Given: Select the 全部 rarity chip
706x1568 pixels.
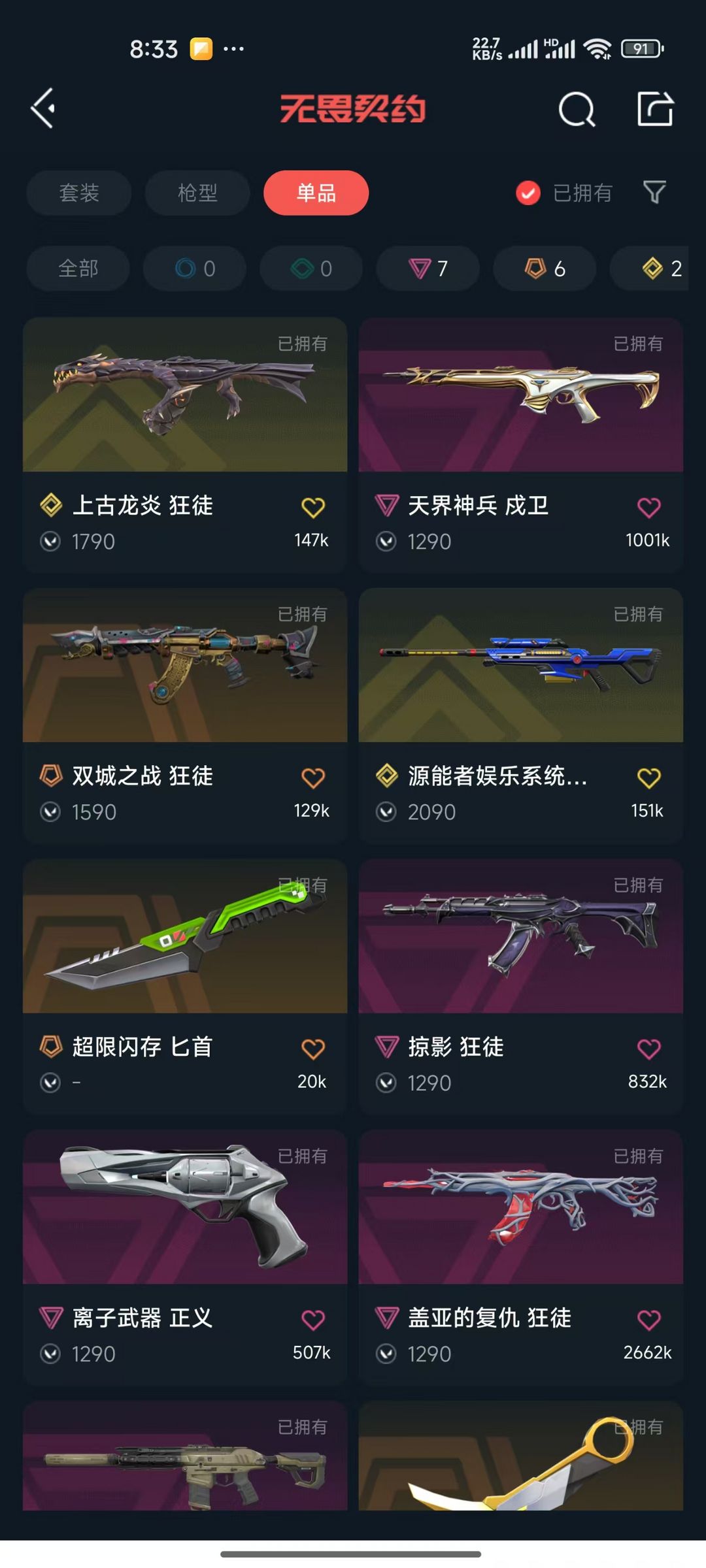Looking at the screenshot, I should (78, 269).
